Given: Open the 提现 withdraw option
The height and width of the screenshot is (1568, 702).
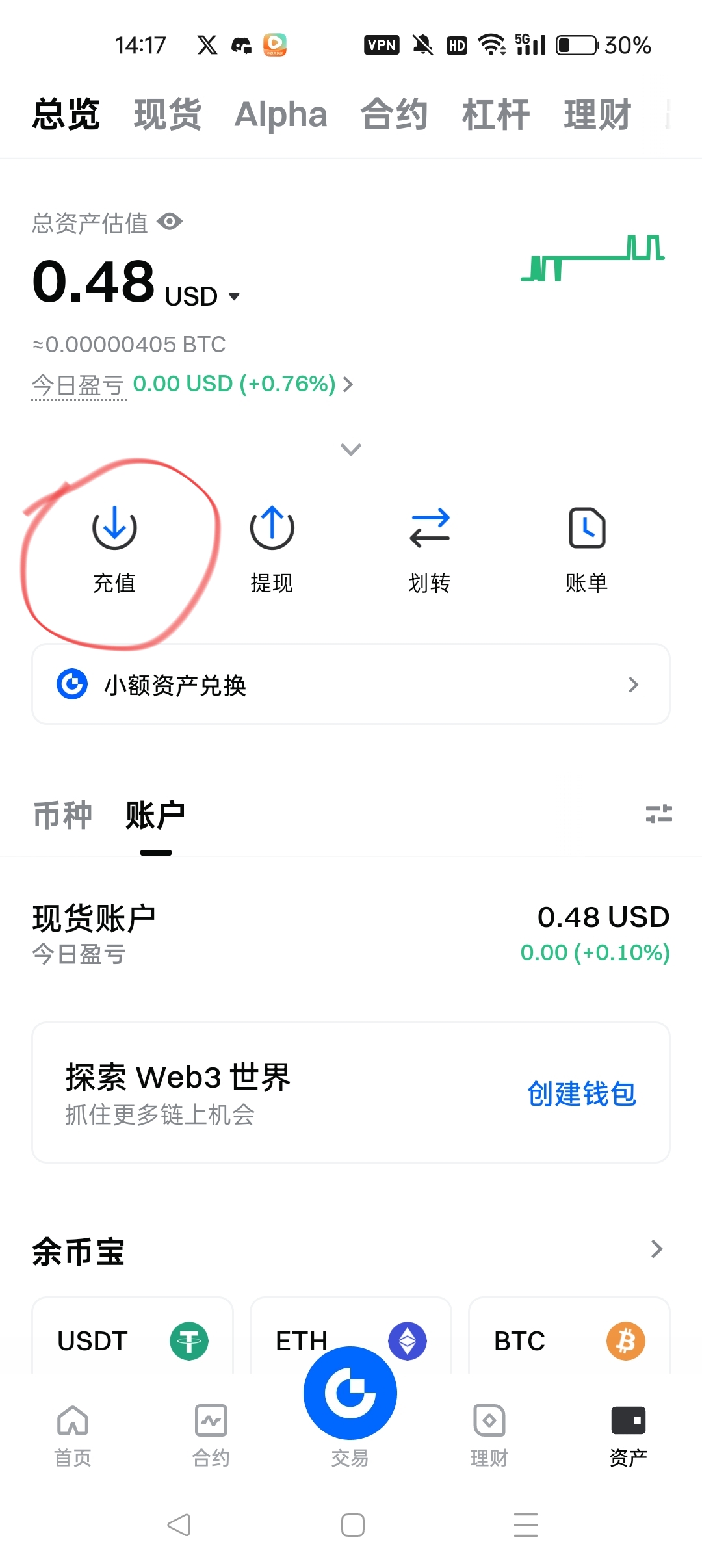Looking at the screenshot, I should tap(272, 528).
